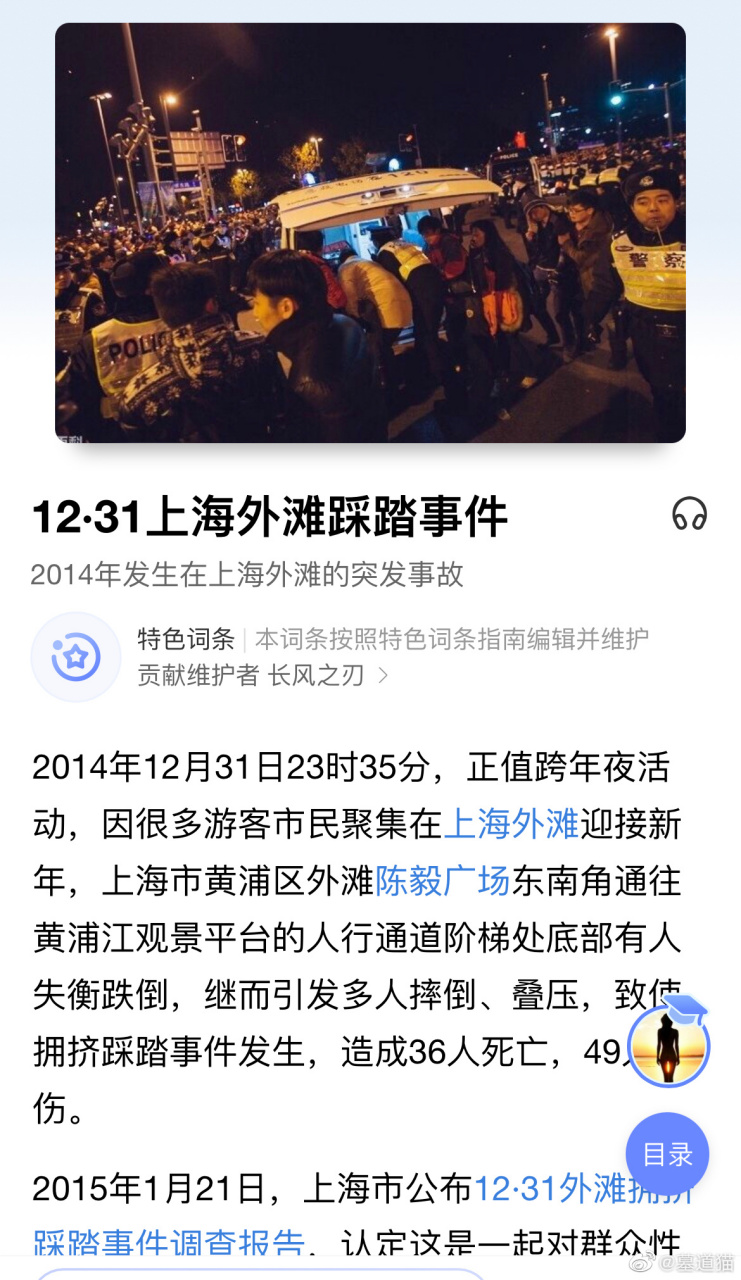
Task: Tap the 目录 button to jump to sections
Action: pyautogui.click(x=667, y=1155)
